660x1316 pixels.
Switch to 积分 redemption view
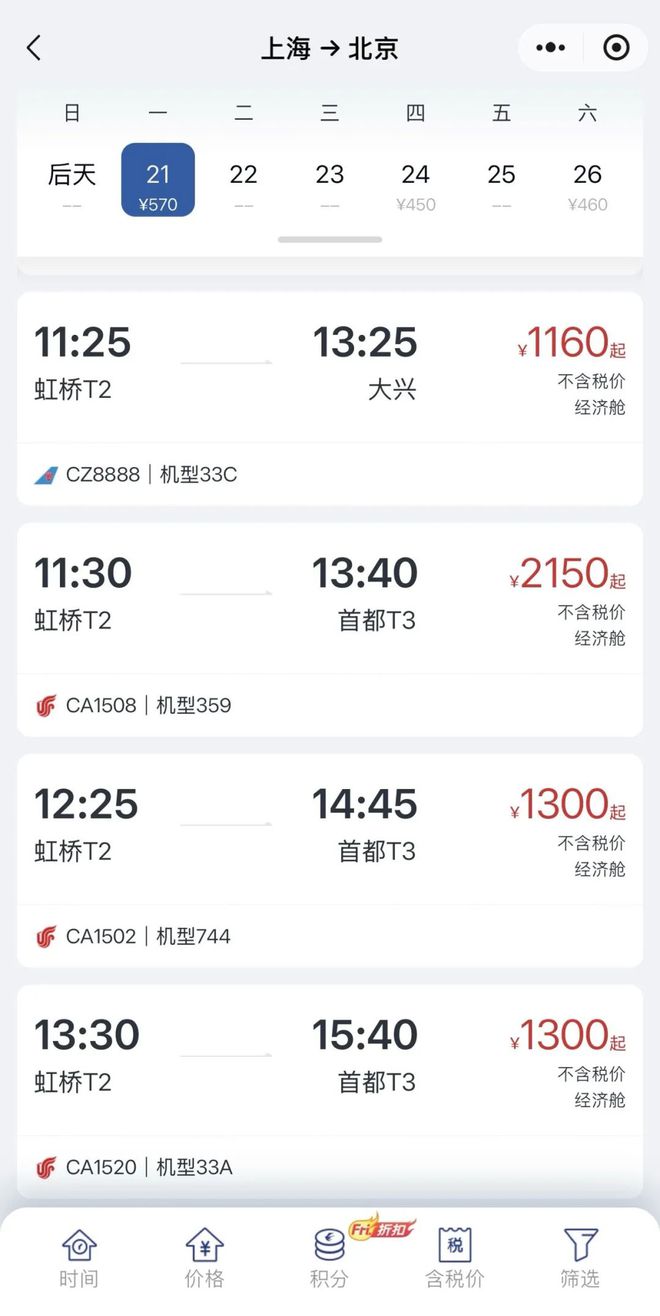(x=329, y=1257)
